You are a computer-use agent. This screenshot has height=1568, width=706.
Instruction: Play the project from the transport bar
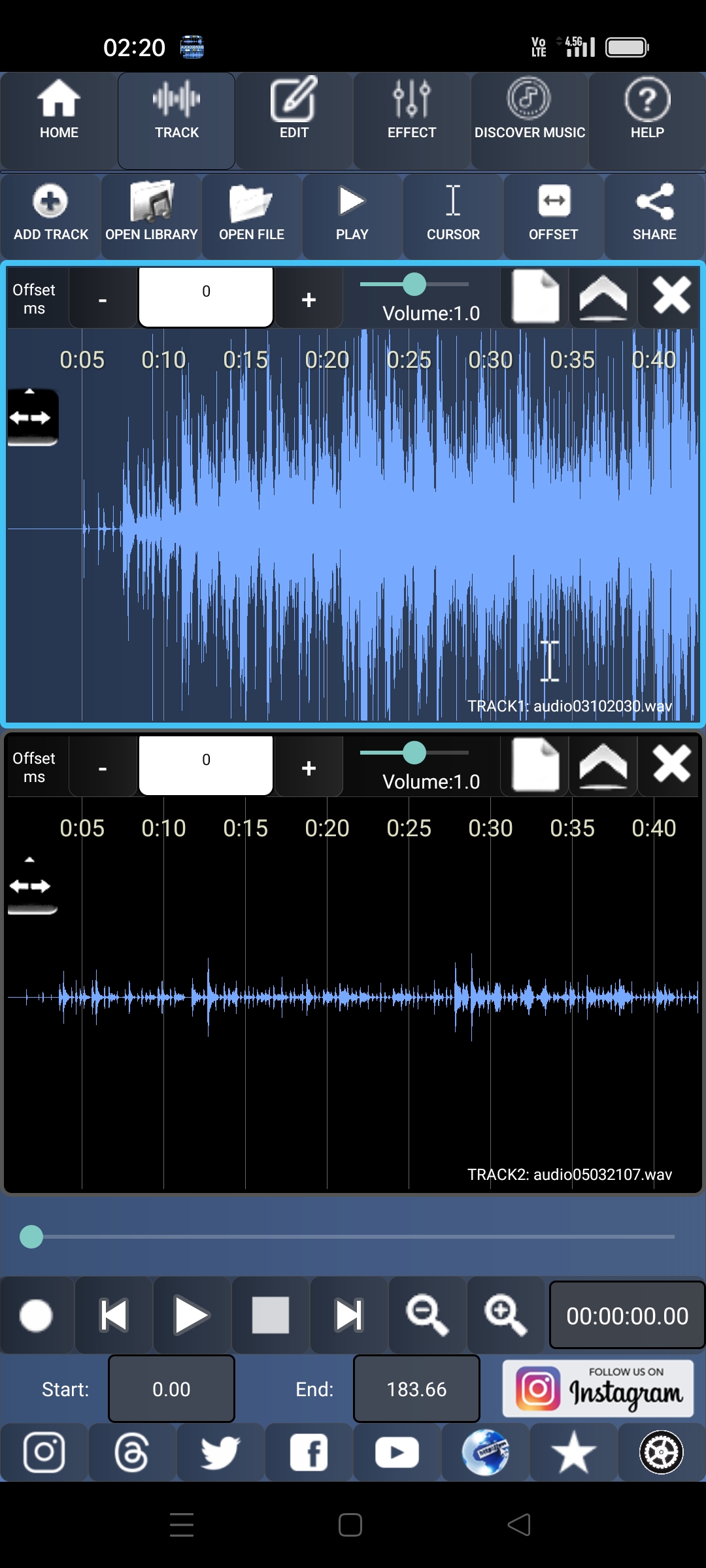click(192, 1315)
